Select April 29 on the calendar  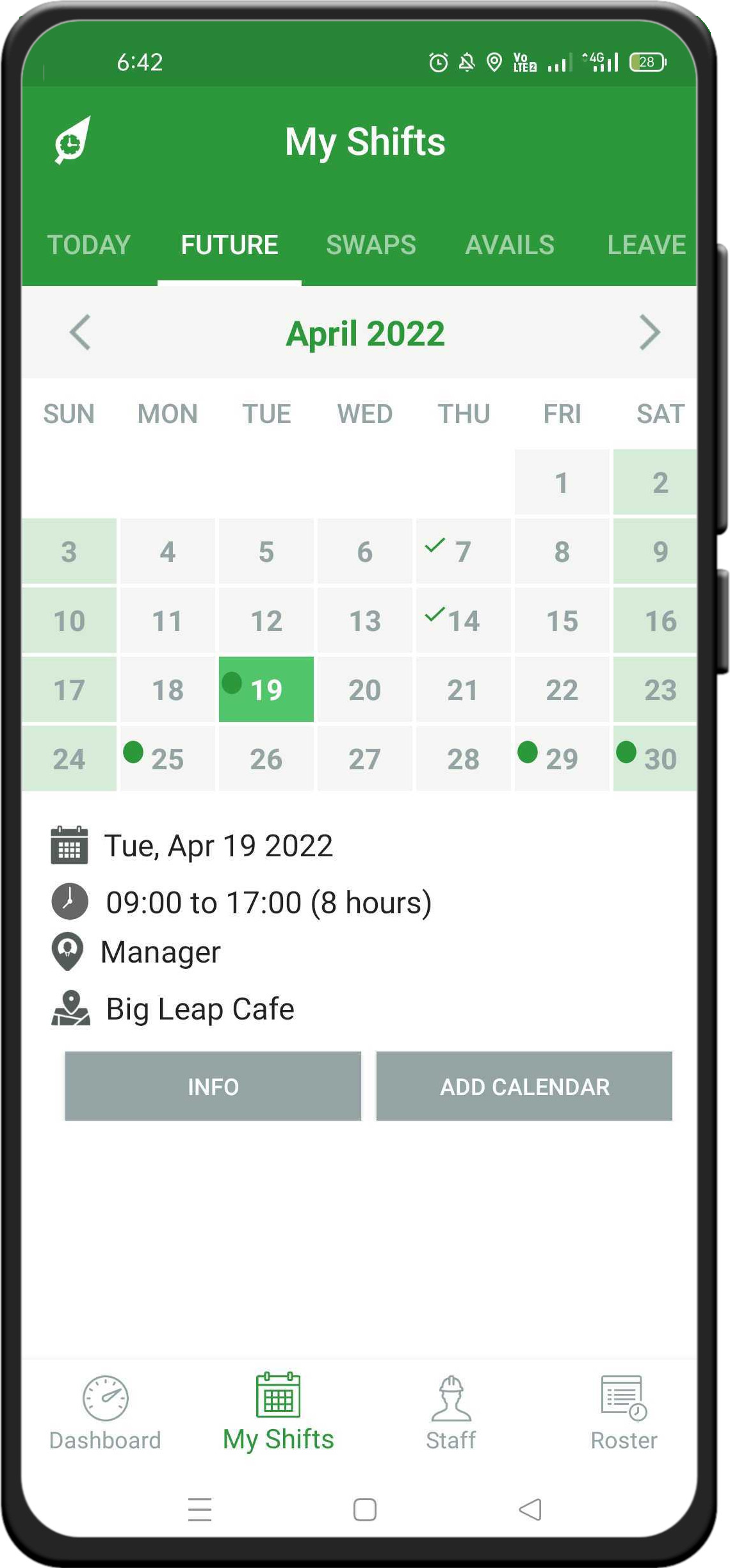(x=562, y=758)
